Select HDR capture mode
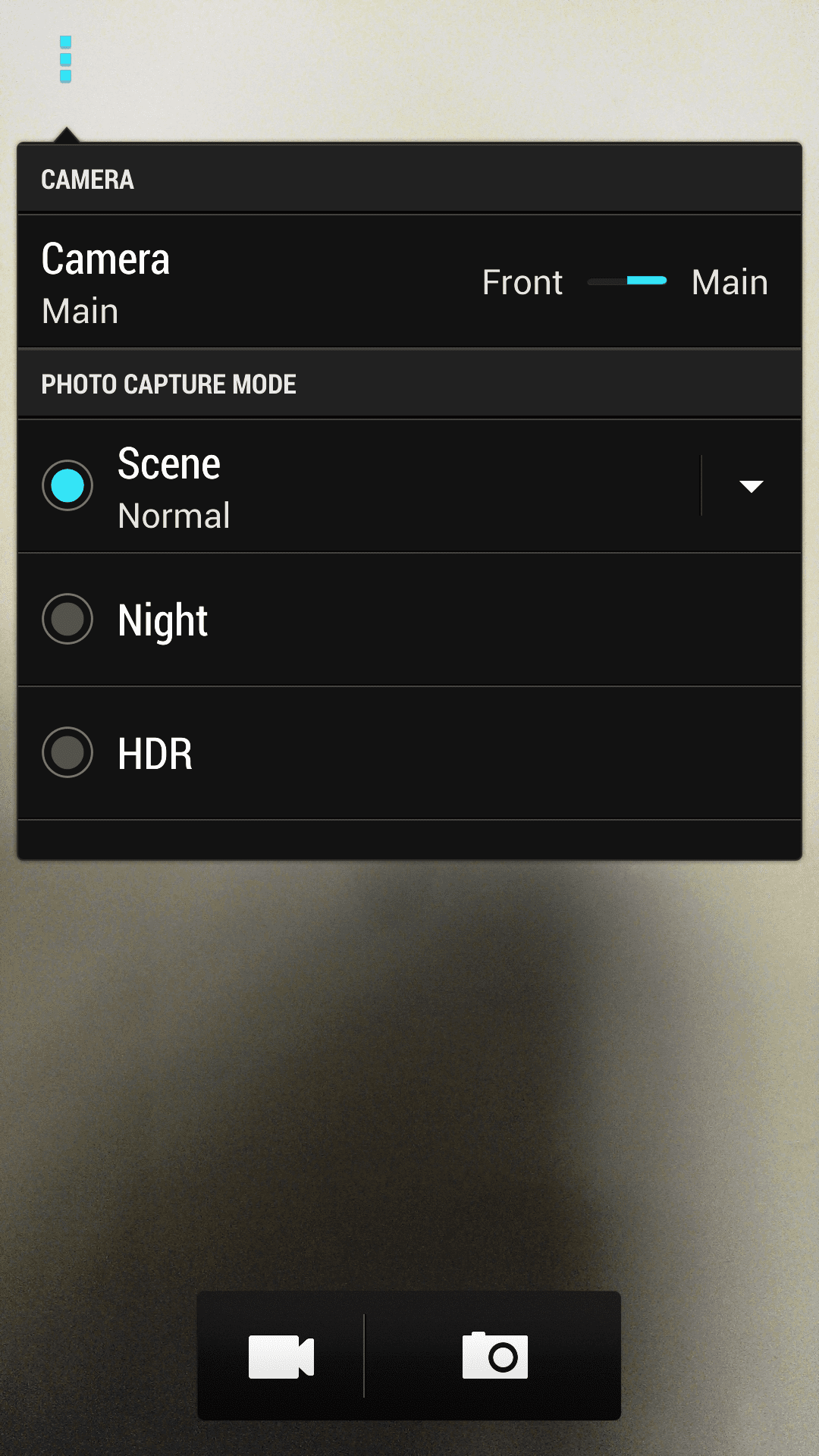Viewport: 819px width, 1456px height. [67, 752]
